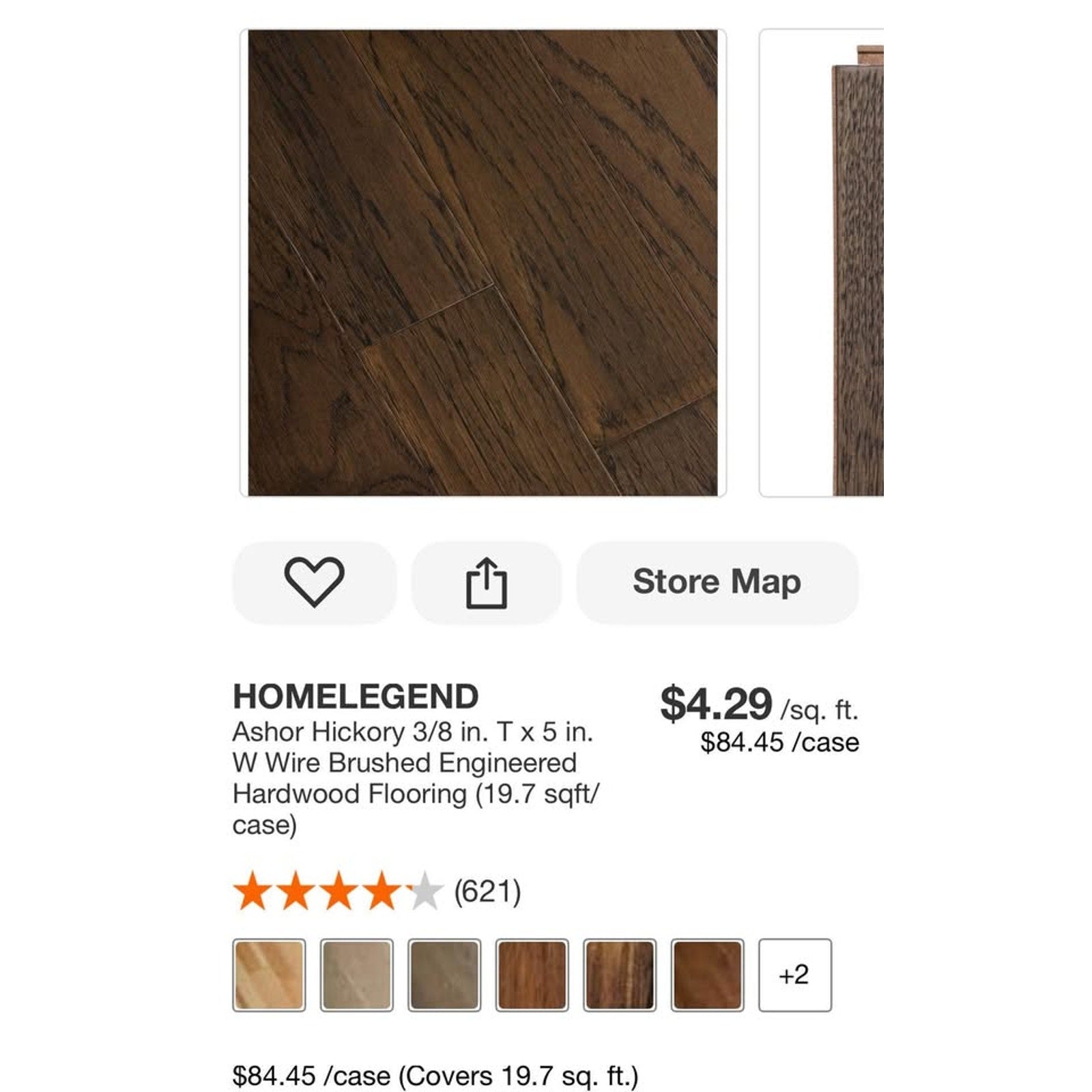Show the +2 additional color options

[794, 975]
